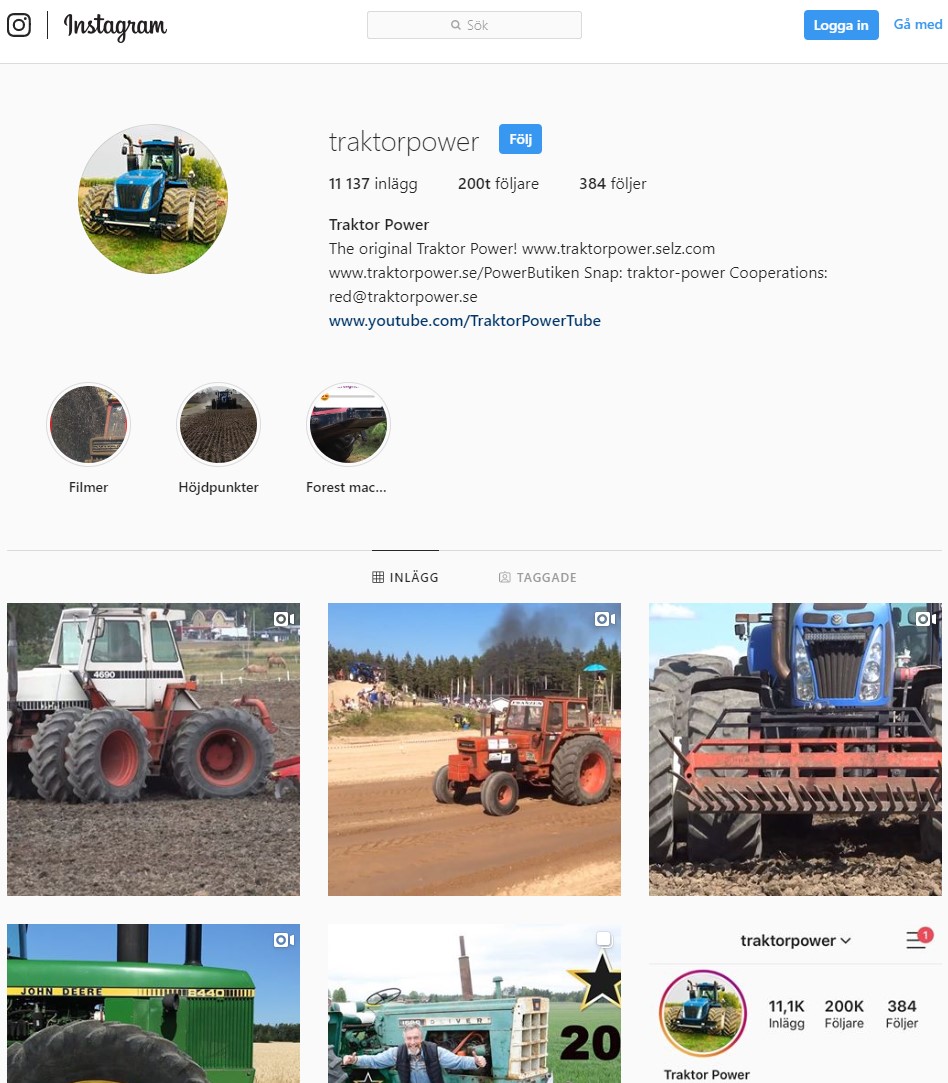Open the 384 följer list
This screenshot has width=948, height=1083.
(x=612, y=184)
